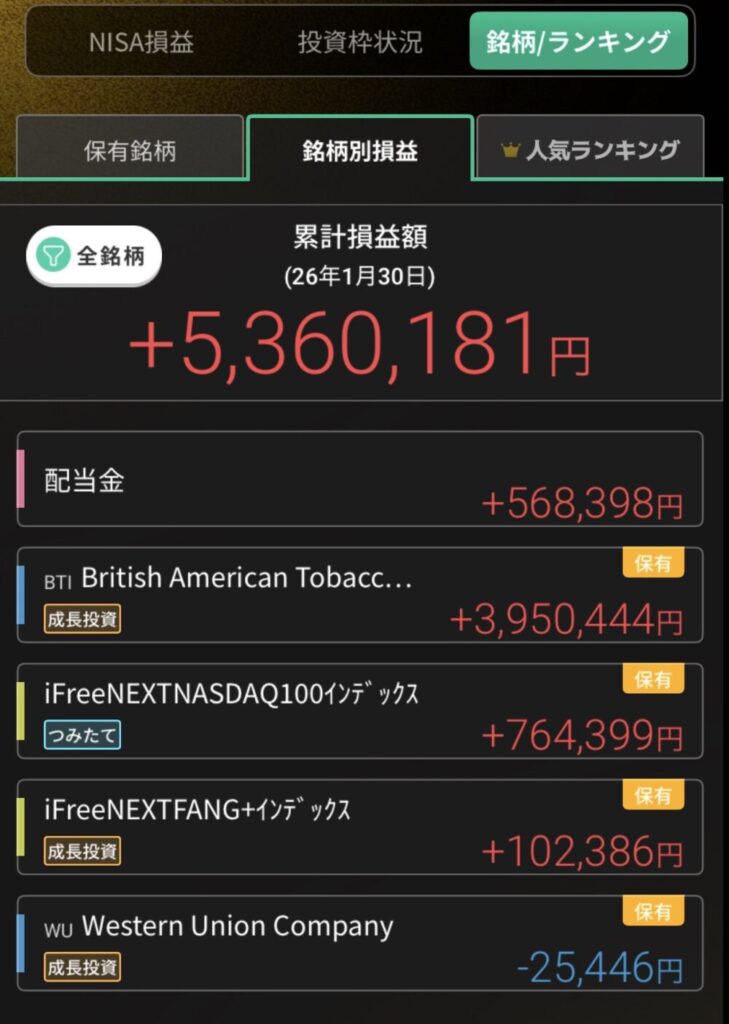Open iFreeNEXT FANG+ index row

360,827
